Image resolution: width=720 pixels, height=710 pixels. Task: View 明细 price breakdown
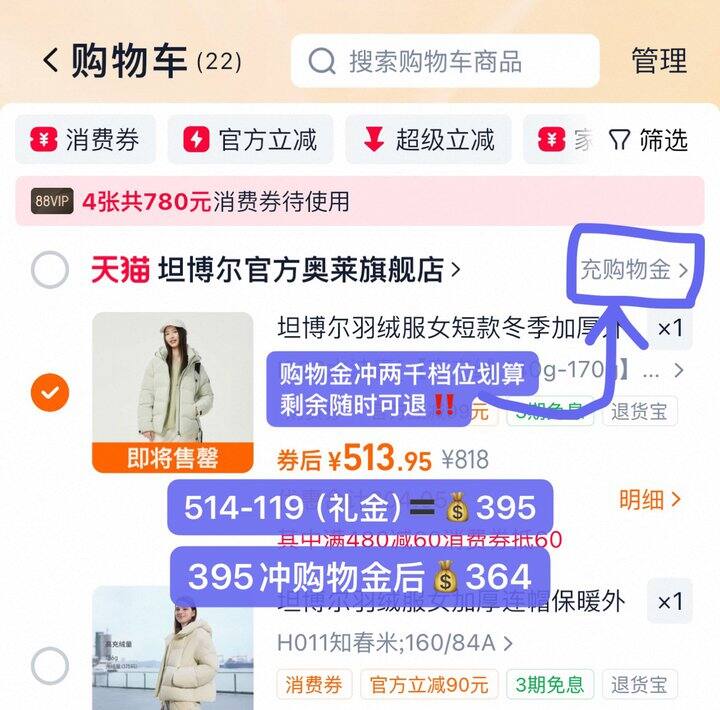click(650, 499)
